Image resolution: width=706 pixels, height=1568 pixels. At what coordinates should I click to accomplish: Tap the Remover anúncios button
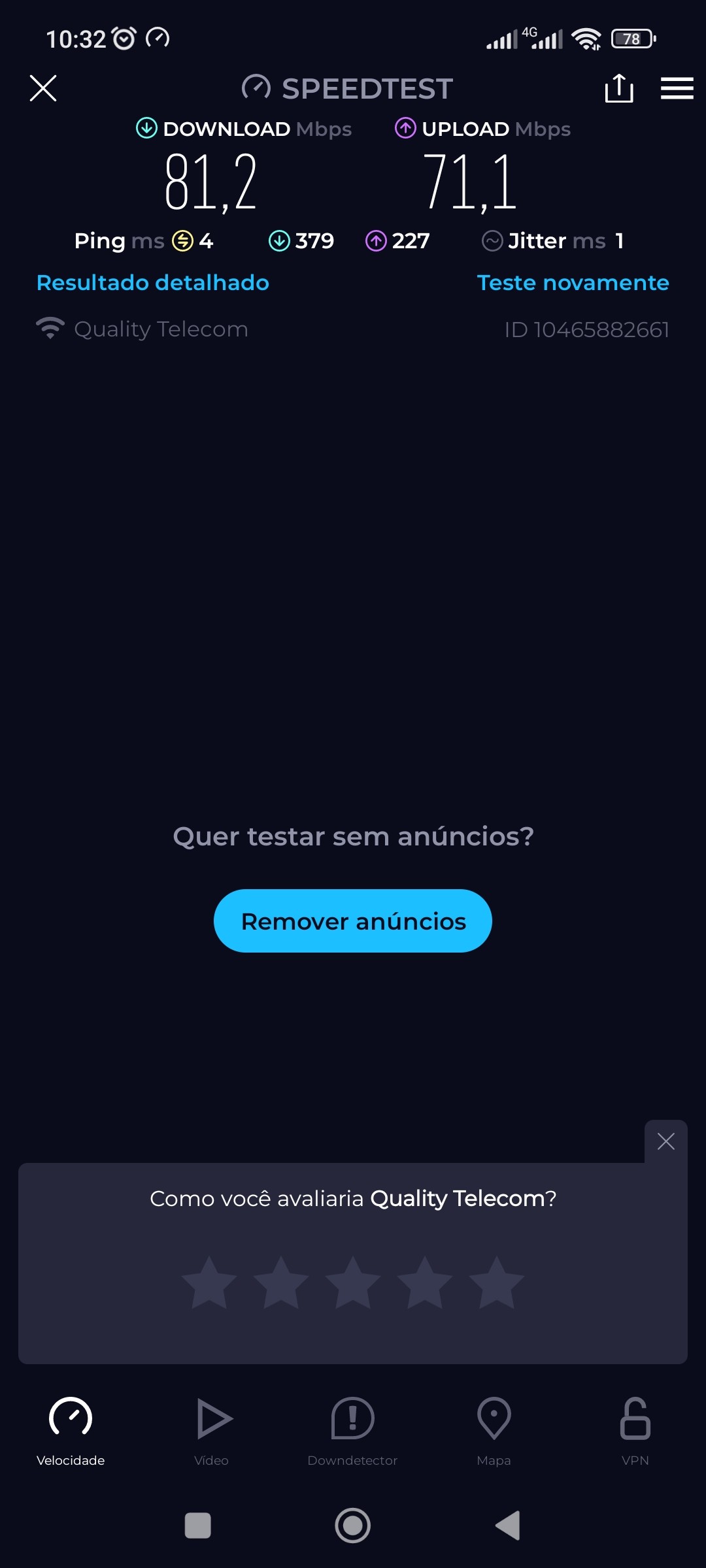coord(353,921)
